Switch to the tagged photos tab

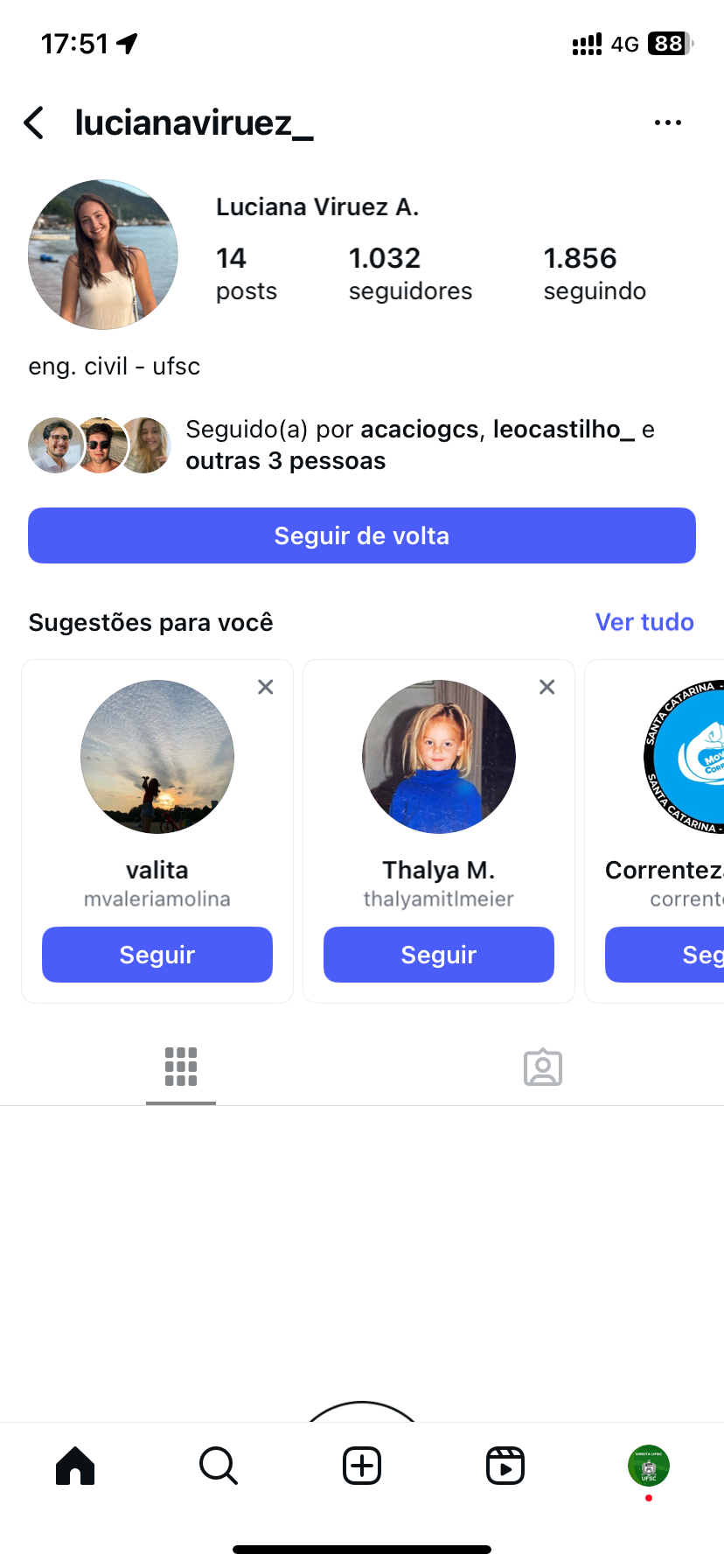543,1067
